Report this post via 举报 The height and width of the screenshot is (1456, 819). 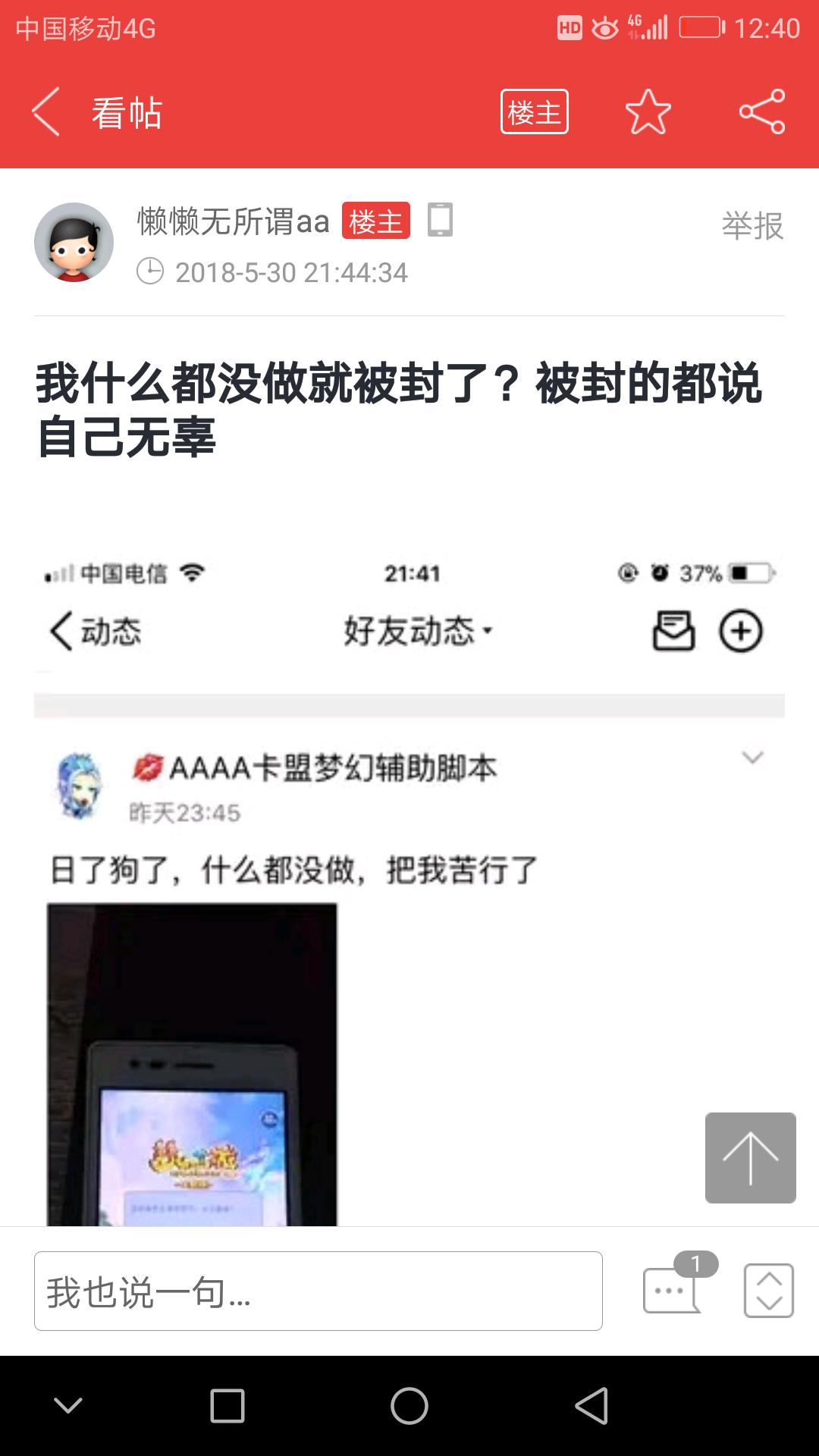click(752, 226)
